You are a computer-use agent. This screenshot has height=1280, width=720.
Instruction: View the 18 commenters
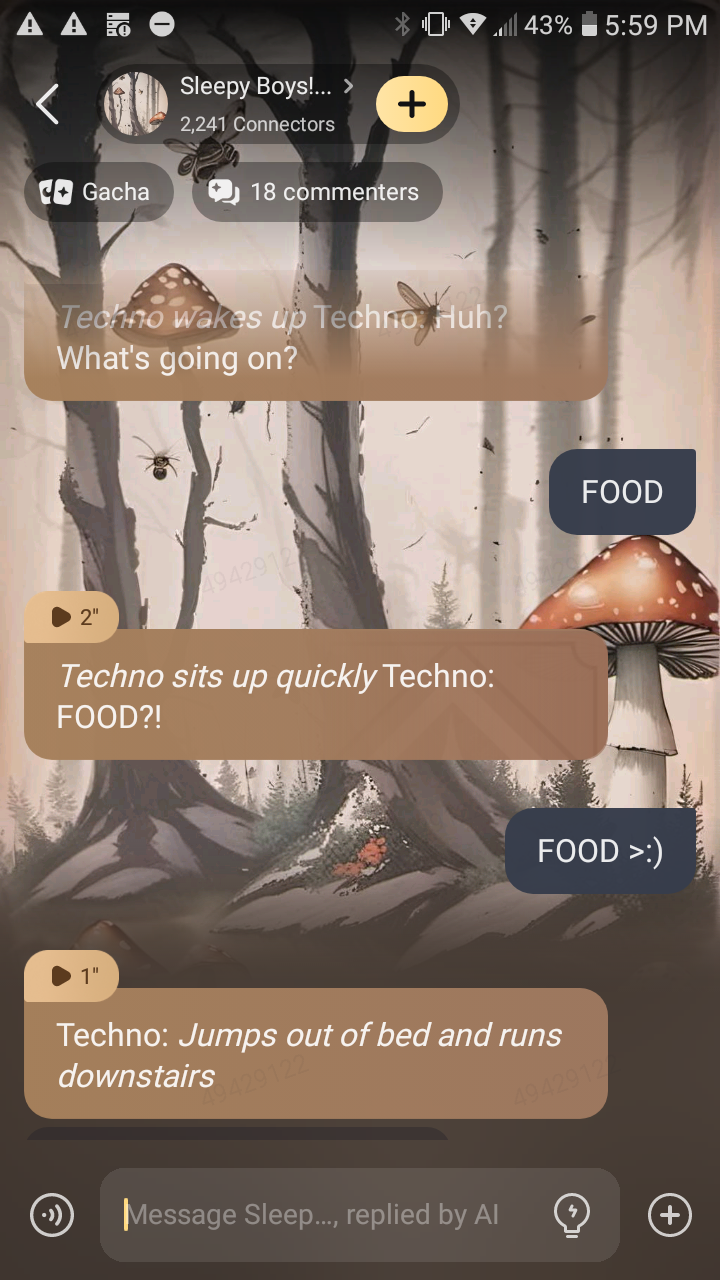(x=317, y=192)
